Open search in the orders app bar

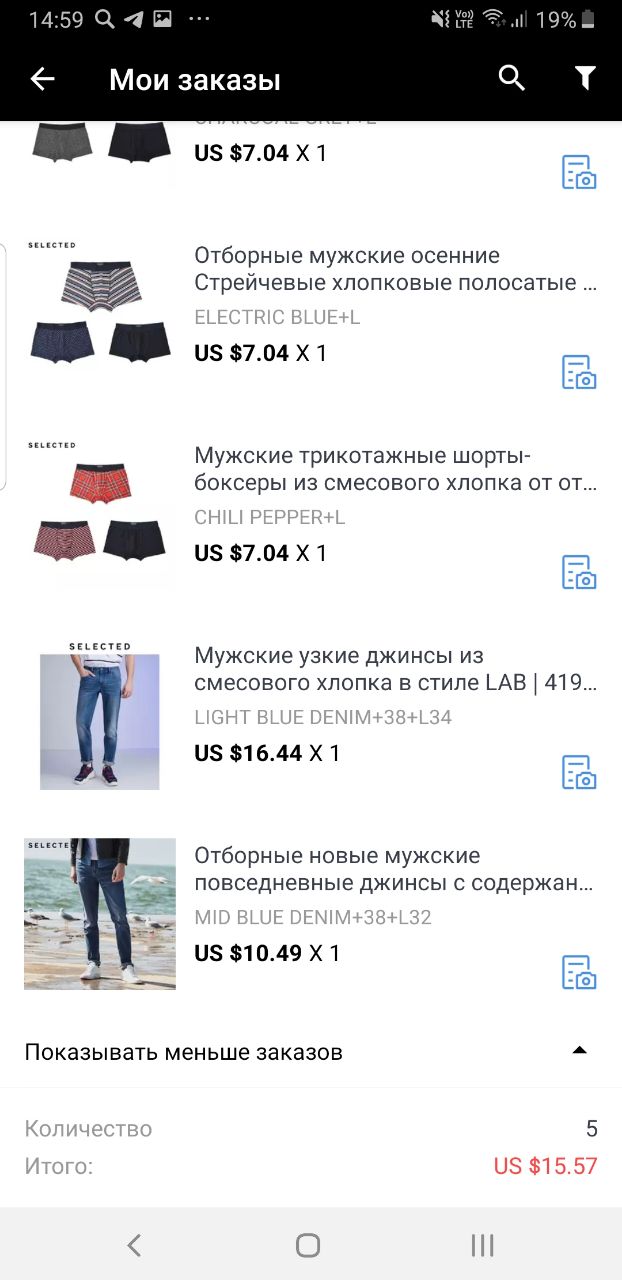point(511,79)
